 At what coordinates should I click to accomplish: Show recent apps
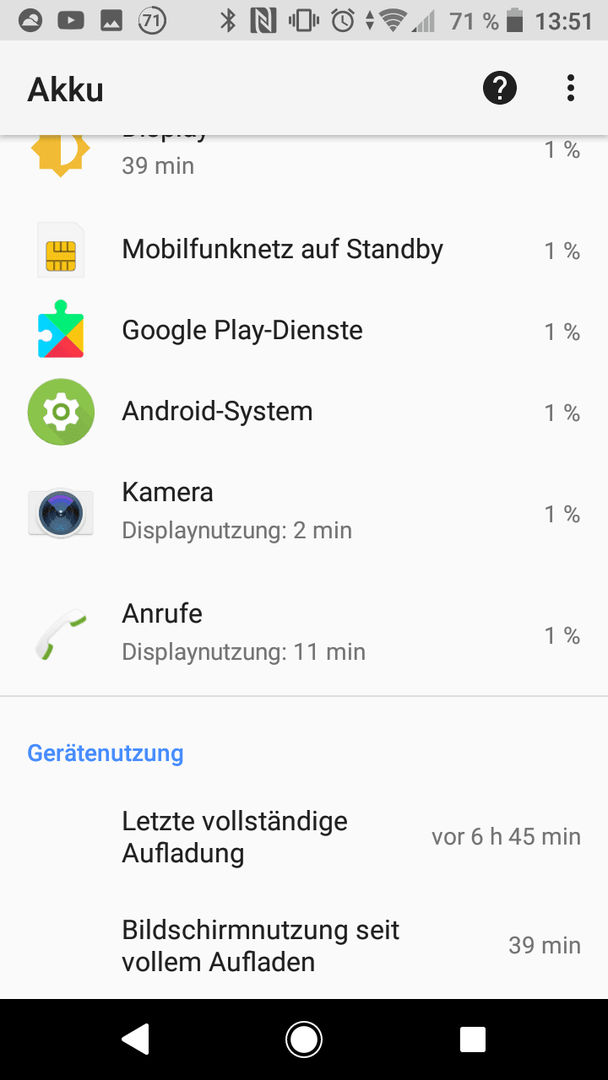tap(472, 1039)
